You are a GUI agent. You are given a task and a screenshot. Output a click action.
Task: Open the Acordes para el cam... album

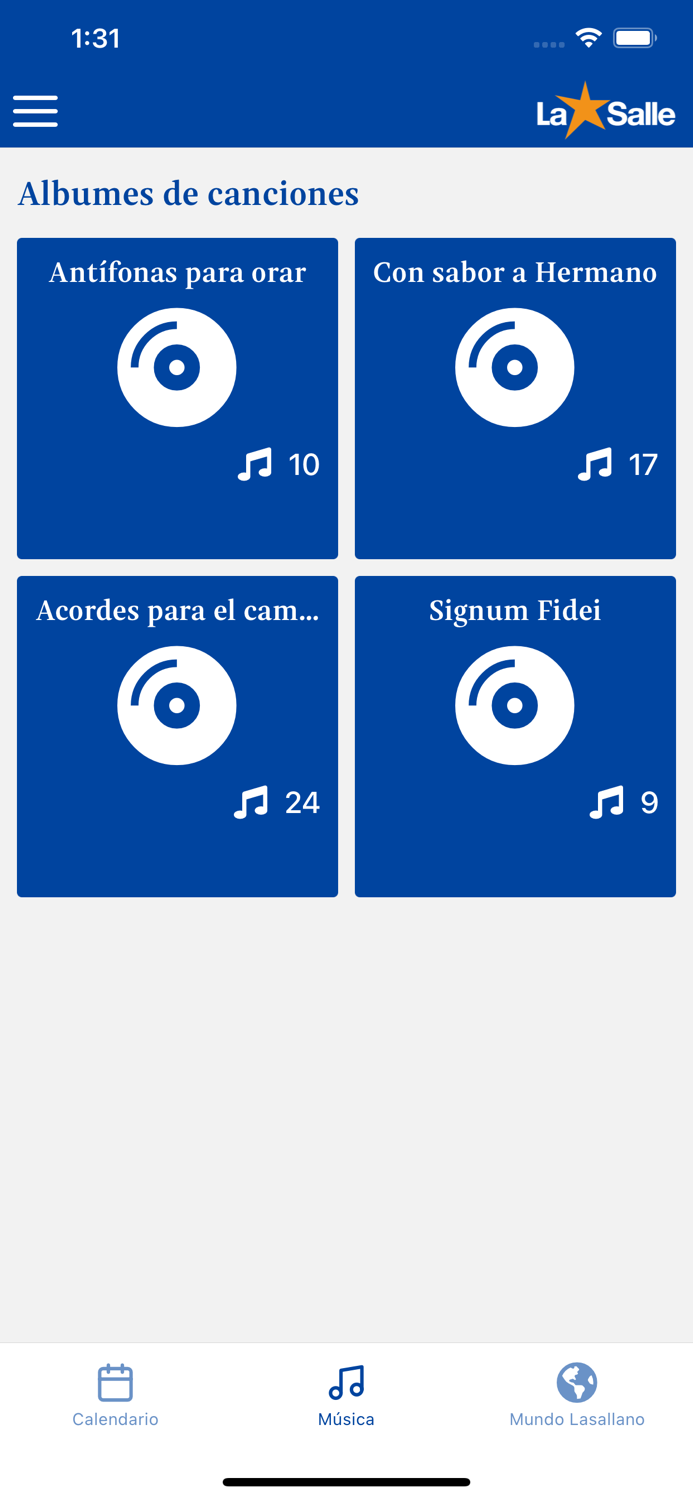coord(177,736)
